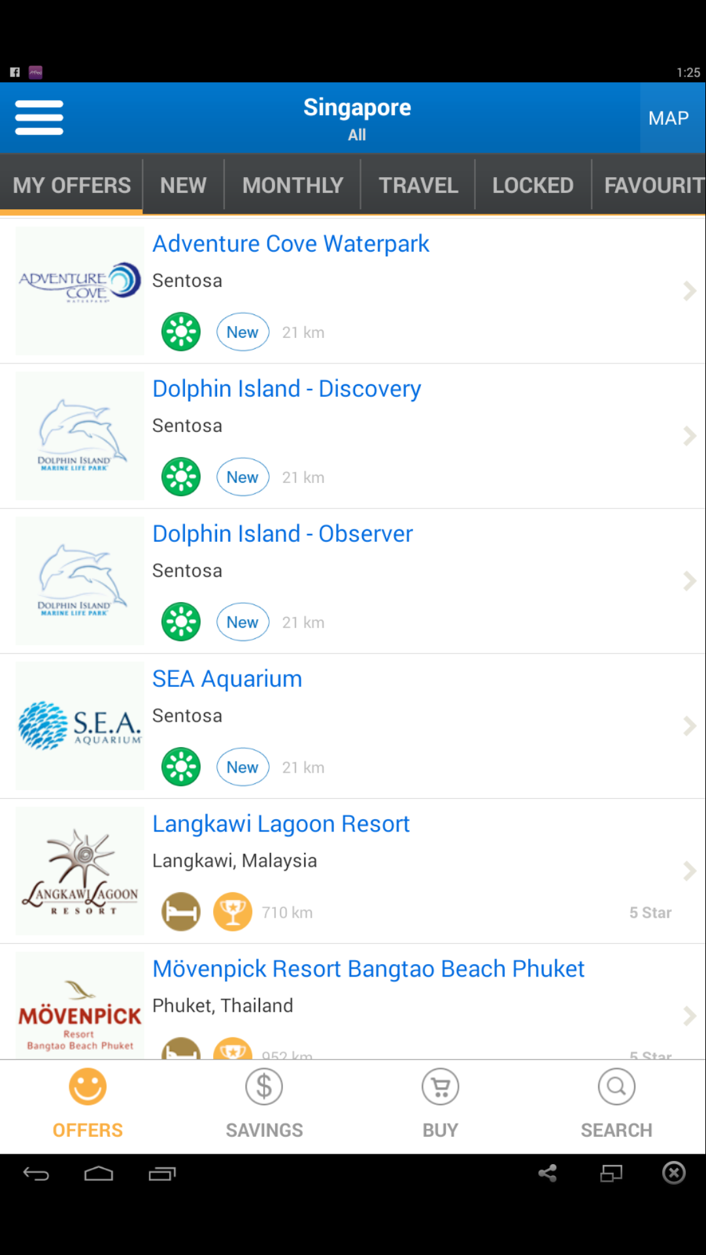The height and width of the screenshot is (1255, 706).
Task: Switch to the FAVOURITES tab
Action: point(649,185)
